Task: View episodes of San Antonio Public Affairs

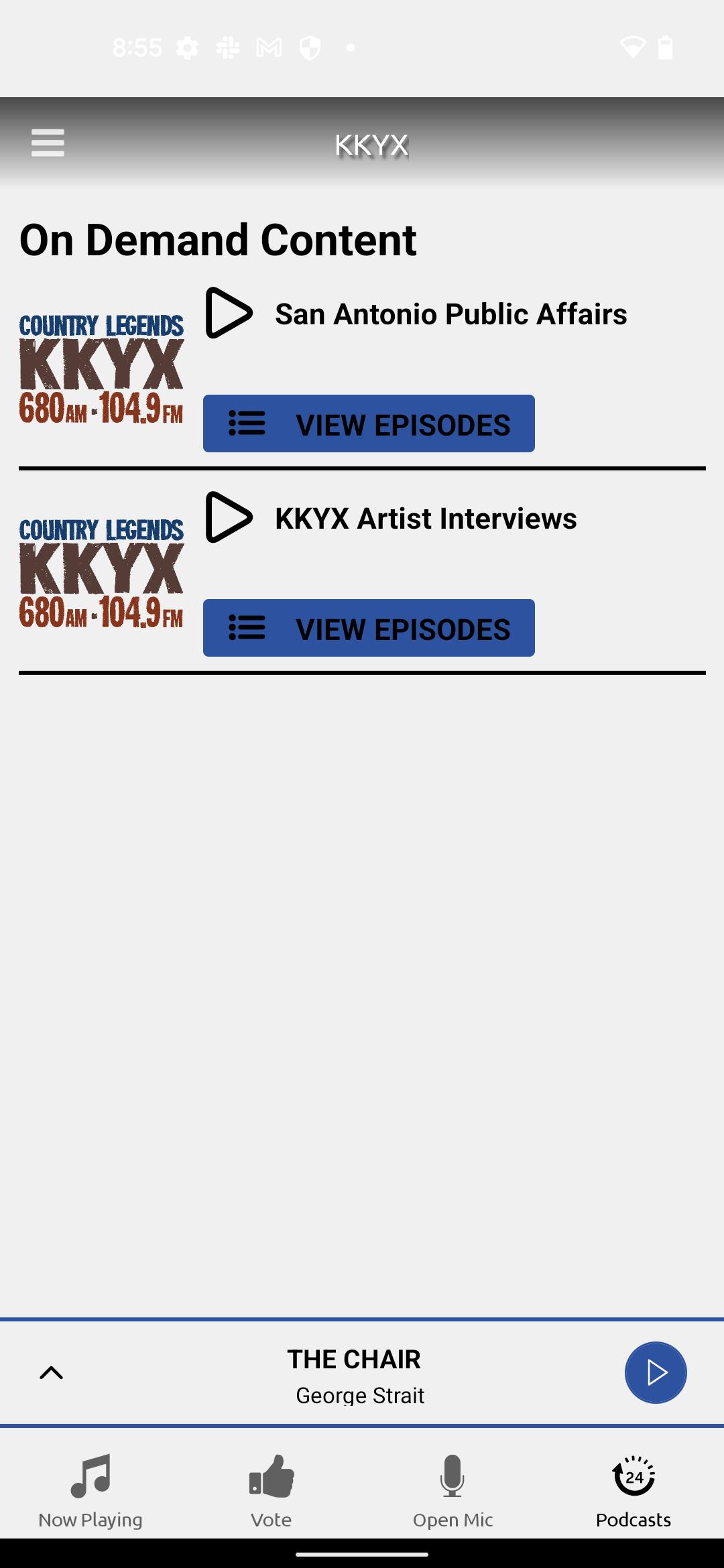Action: pos(369,424)
